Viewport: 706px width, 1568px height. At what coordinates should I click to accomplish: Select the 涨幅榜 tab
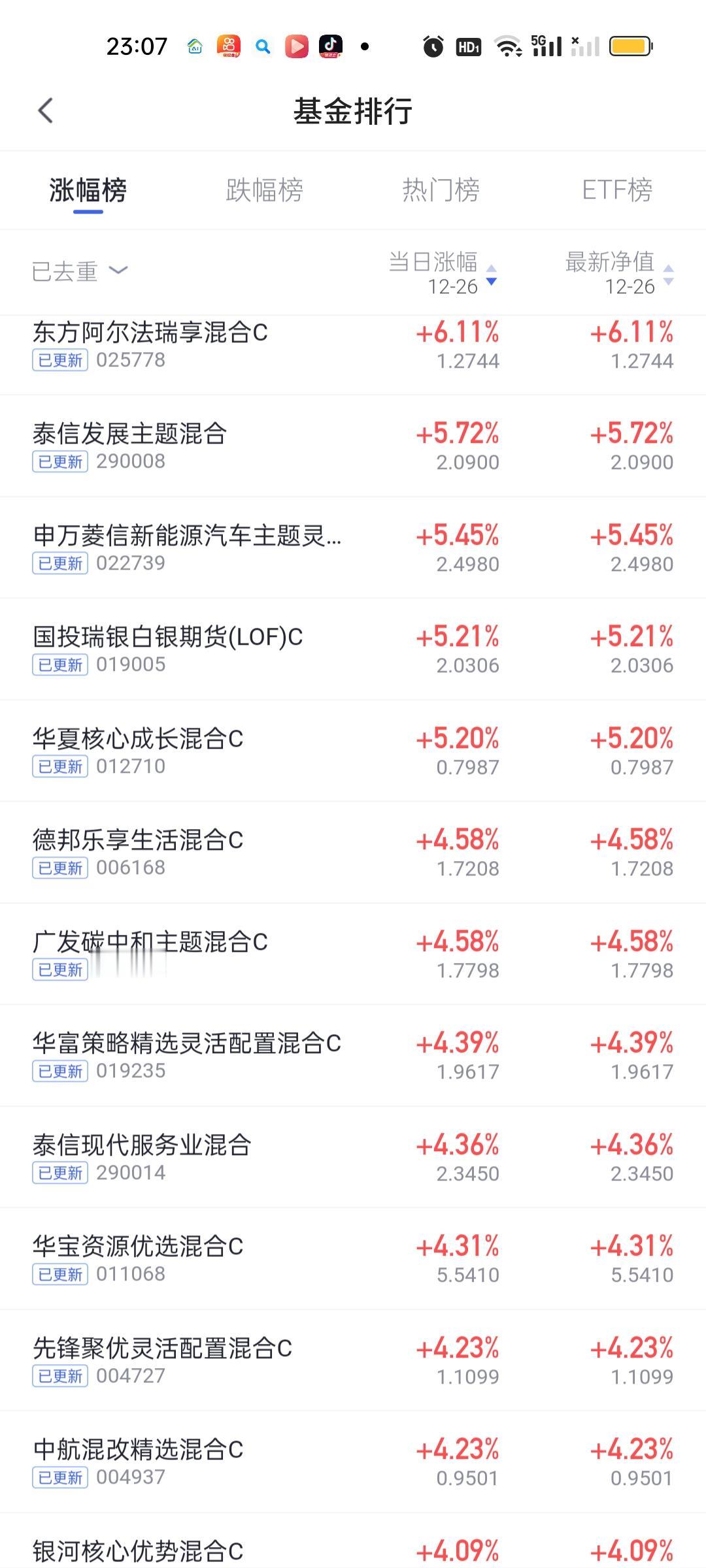click(88, 190)
